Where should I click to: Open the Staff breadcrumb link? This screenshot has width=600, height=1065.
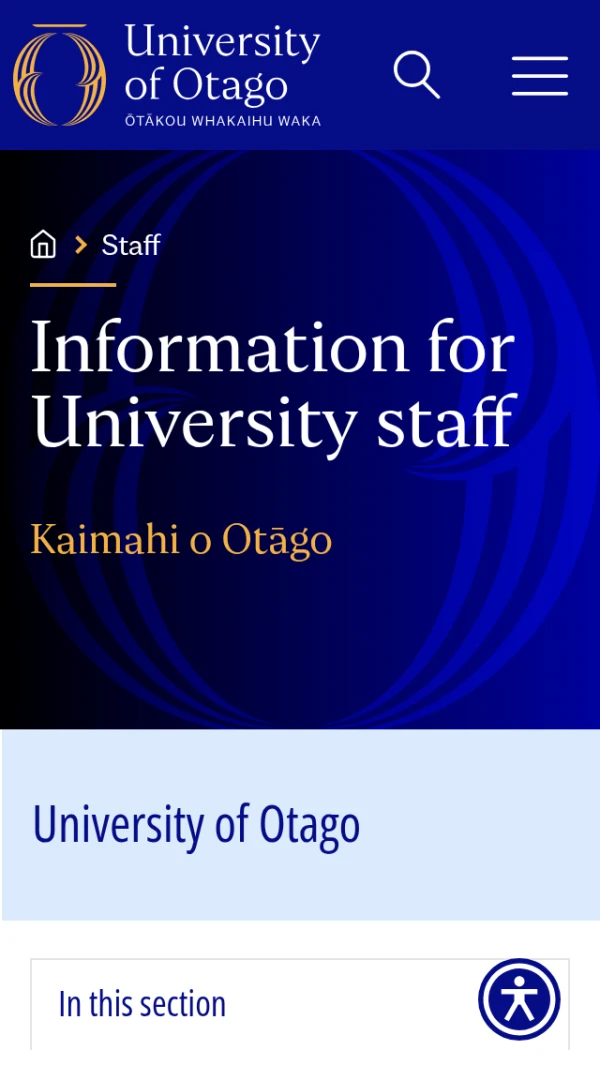click(131, 245)
